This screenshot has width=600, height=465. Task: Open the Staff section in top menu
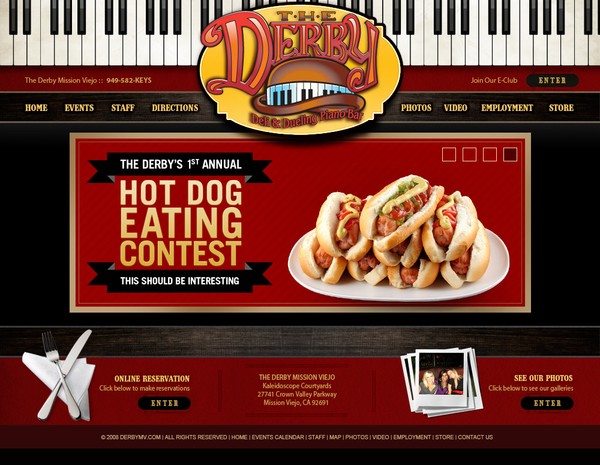[123, 108]
